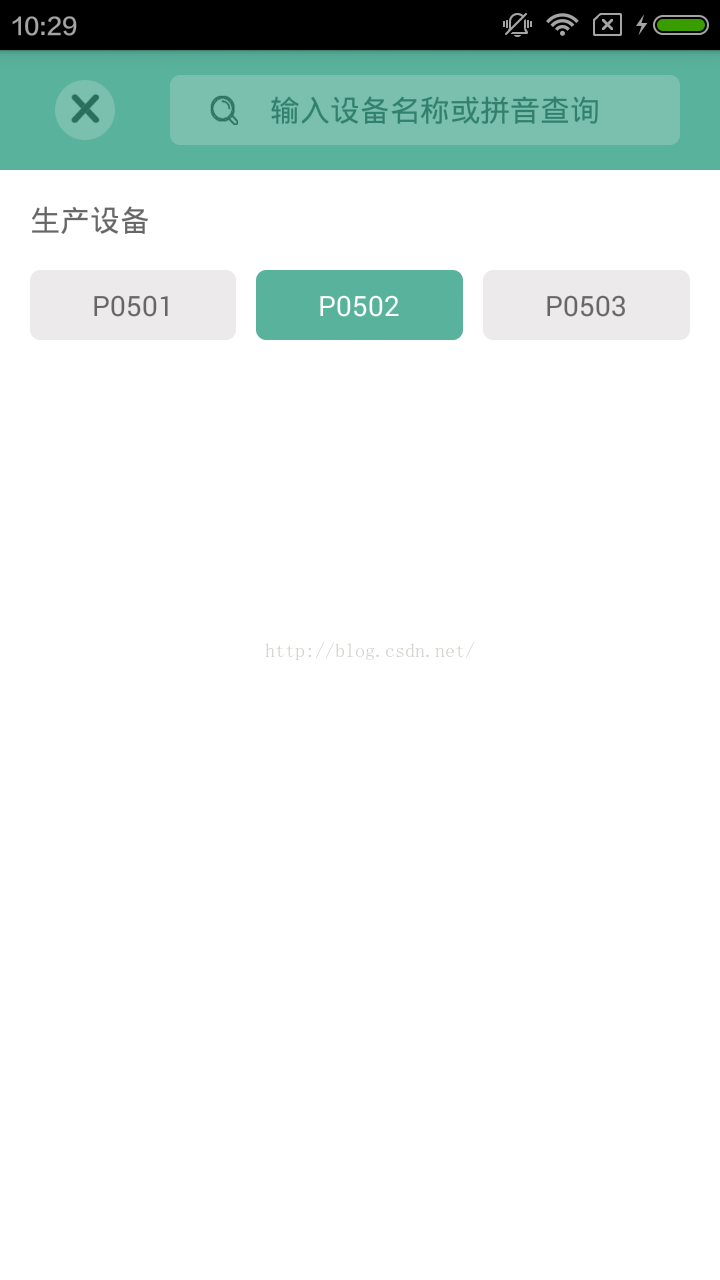Close the device selection screen
Viewport: 720px width, 1280px height.
click(85, 110)
